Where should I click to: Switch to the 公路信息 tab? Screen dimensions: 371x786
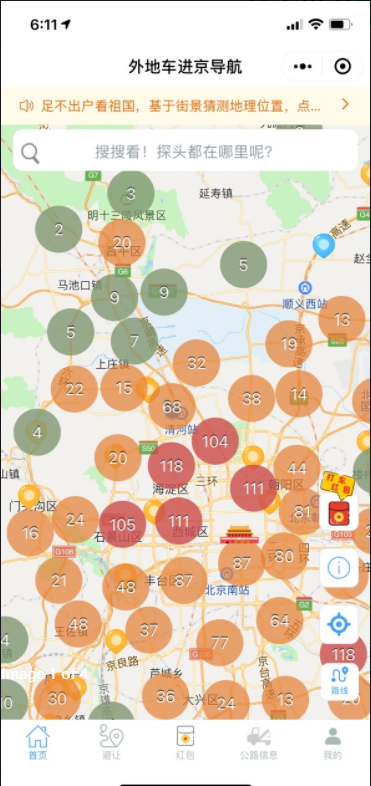coord(259,743)
